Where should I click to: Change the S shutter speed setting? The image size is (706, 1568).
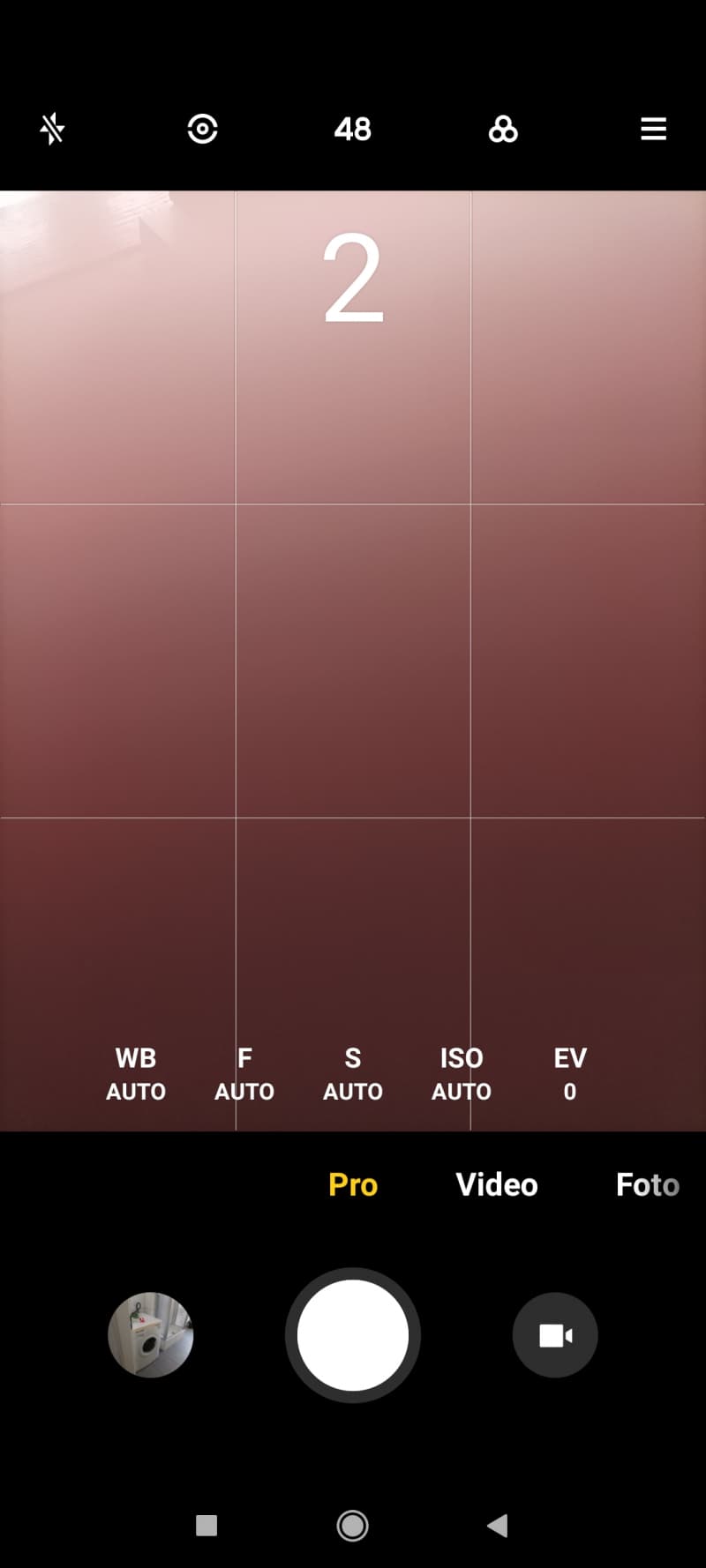tap(352, 1074)
